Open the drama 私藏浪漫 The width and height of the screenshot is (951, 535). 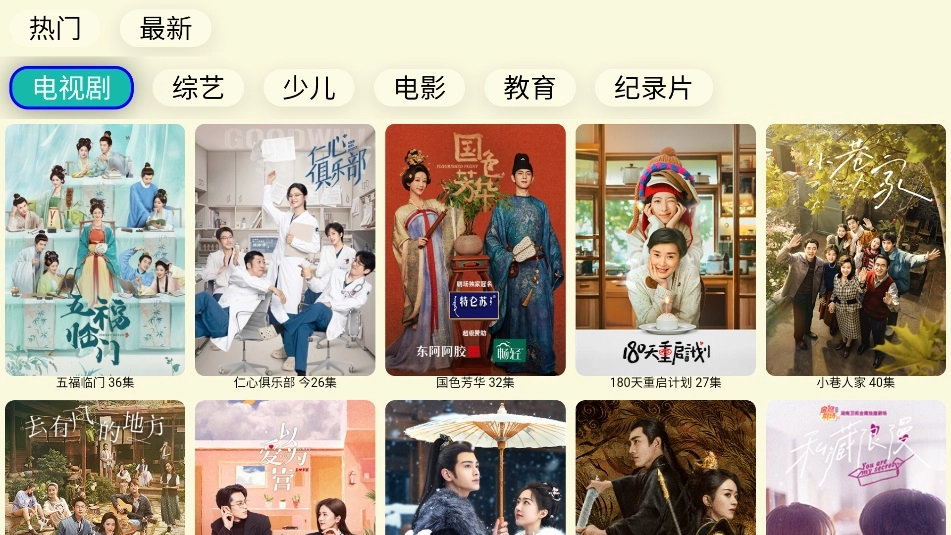(x=855, y=468)
